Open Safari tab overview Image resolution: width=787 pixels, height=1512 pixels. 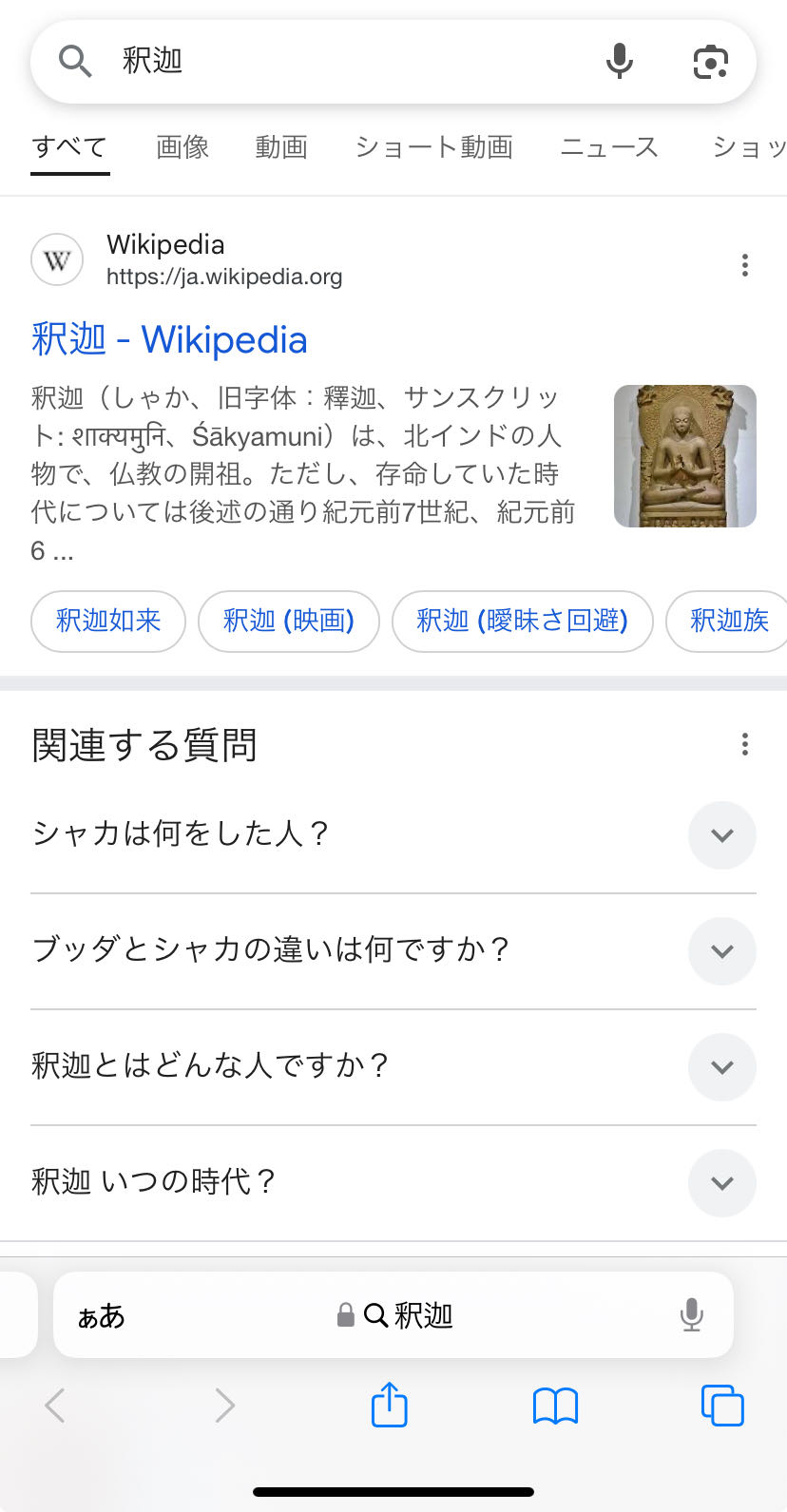point(721,1405)
